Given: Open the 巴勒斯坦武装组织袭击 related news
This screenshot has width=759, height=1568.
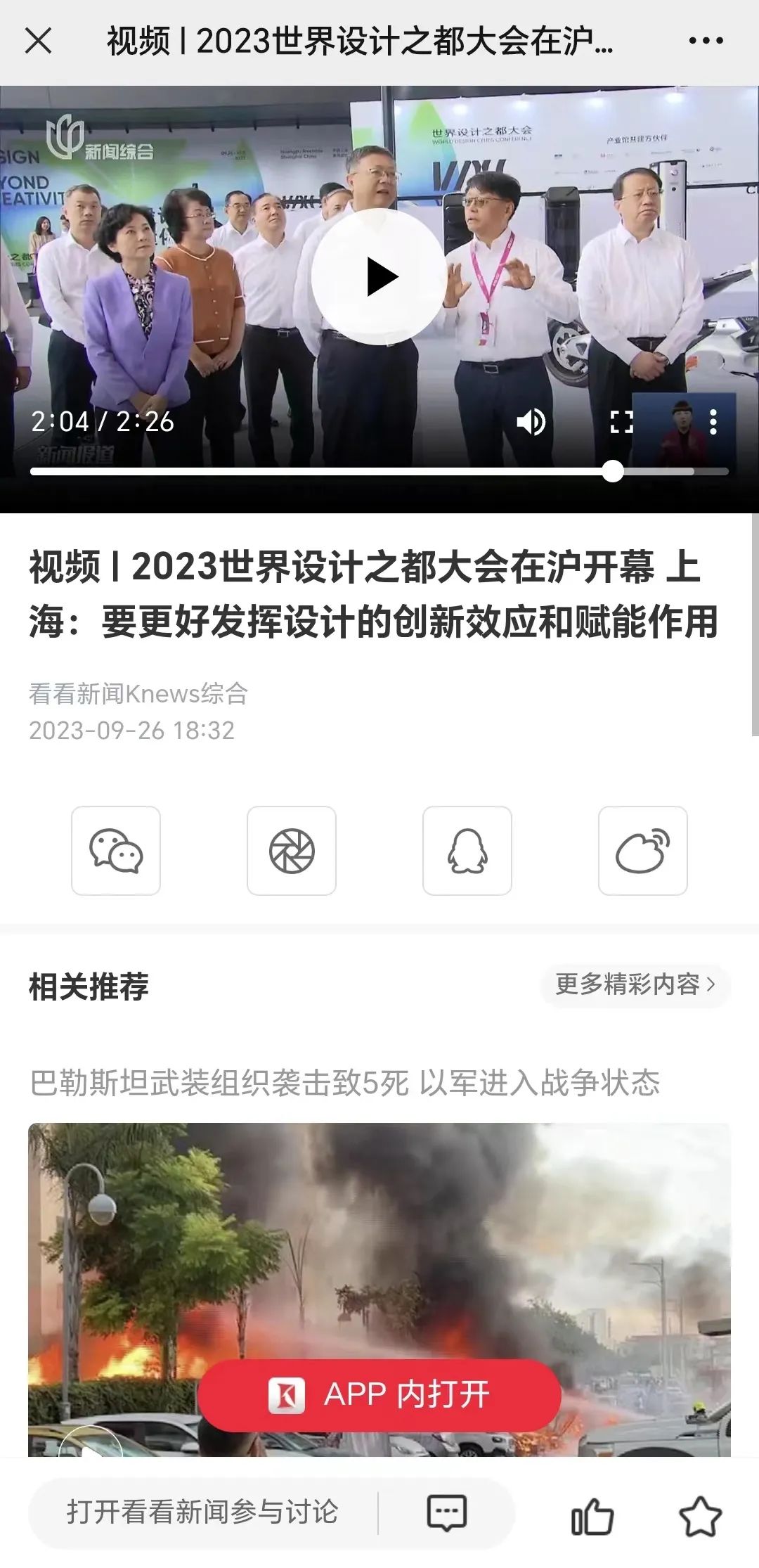Looking at the screenshot, I should click(x=344, y=1083).
